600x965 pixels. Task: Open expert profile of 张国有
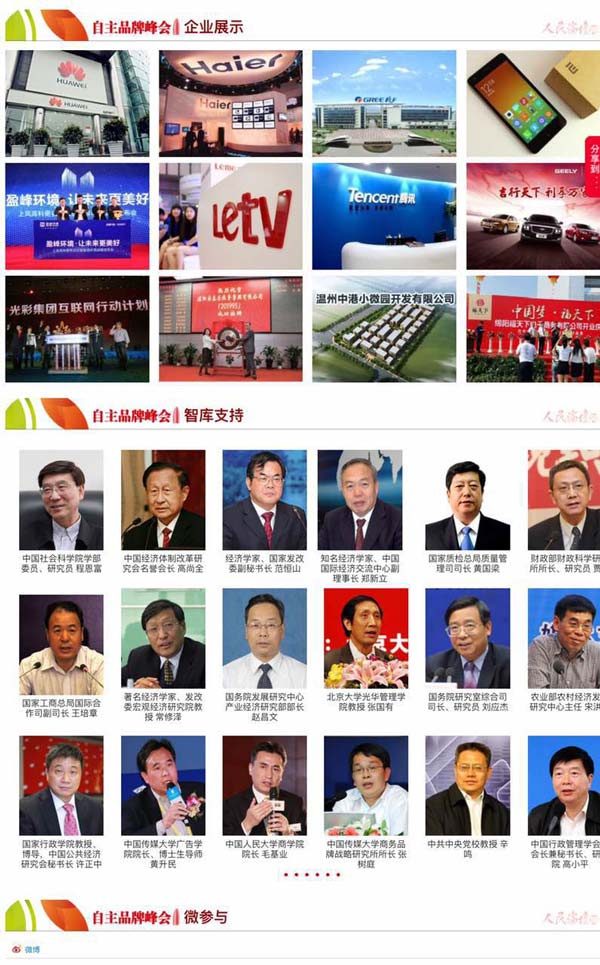[x=366, y=638]
